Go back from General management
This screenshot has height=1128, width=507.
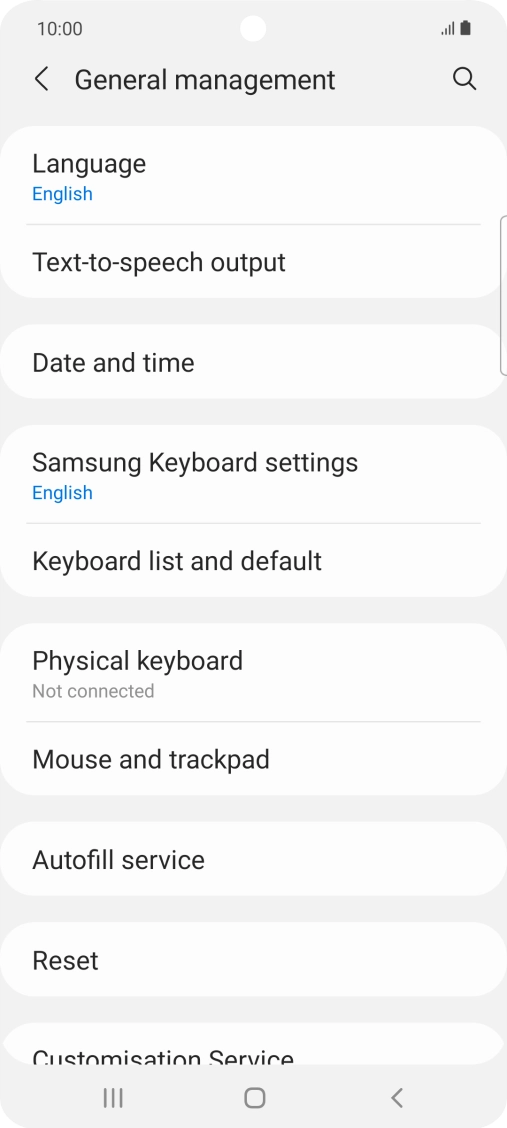[42, 79]
